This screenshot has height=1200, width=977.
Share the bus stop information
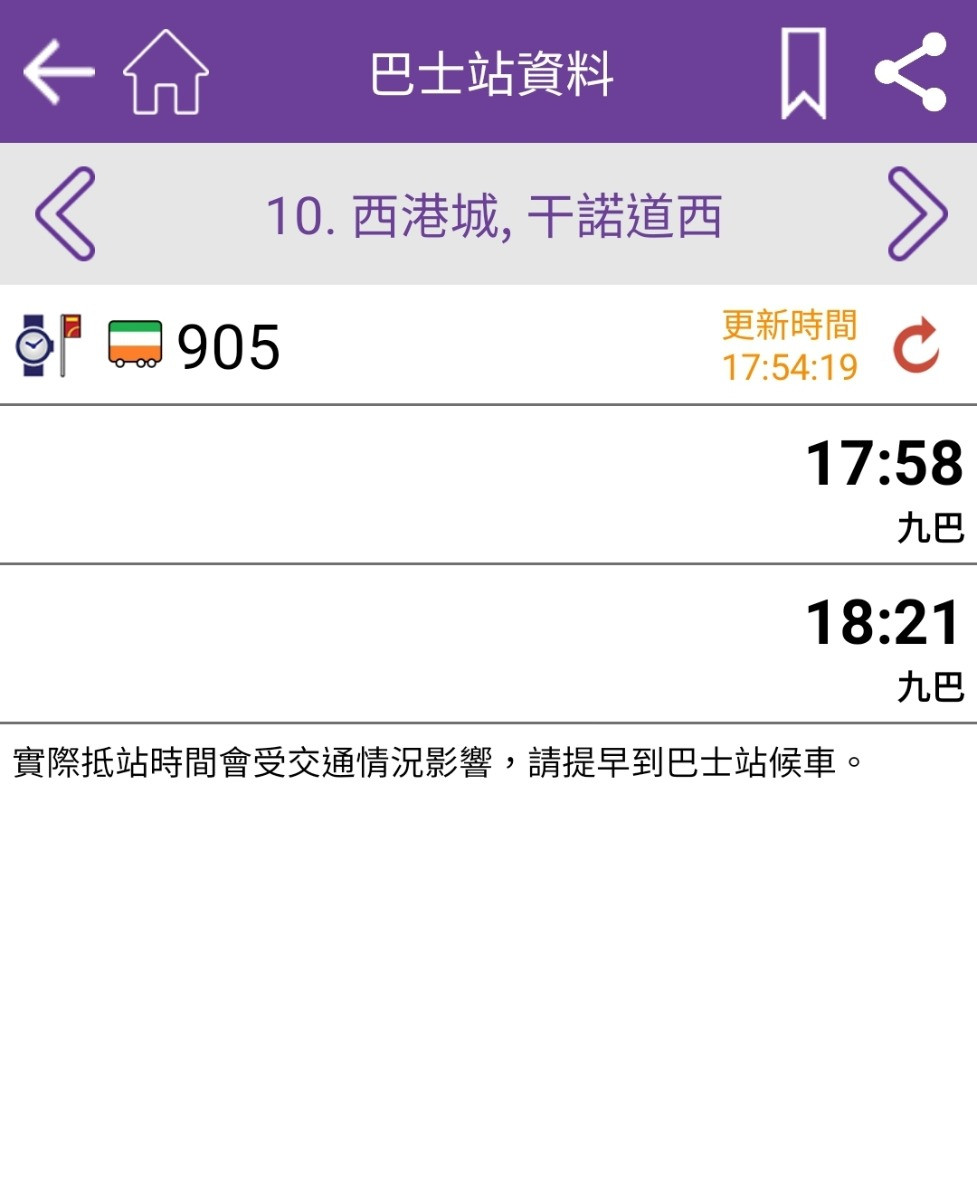(x=910, y=72)
